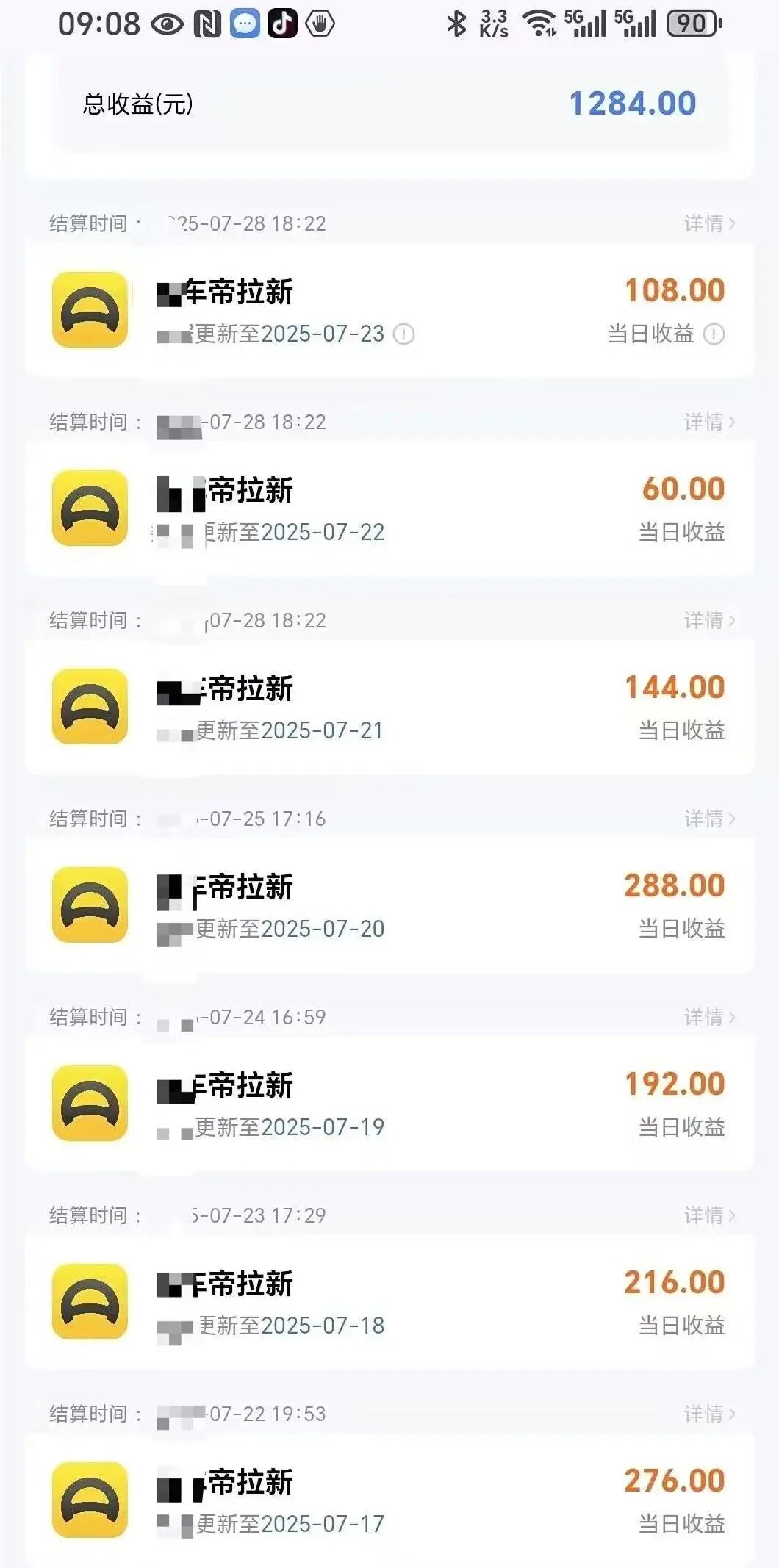
Task: Open 详情 for the 07-22 19:53 settlement
Action: (x=708, y=1414)
